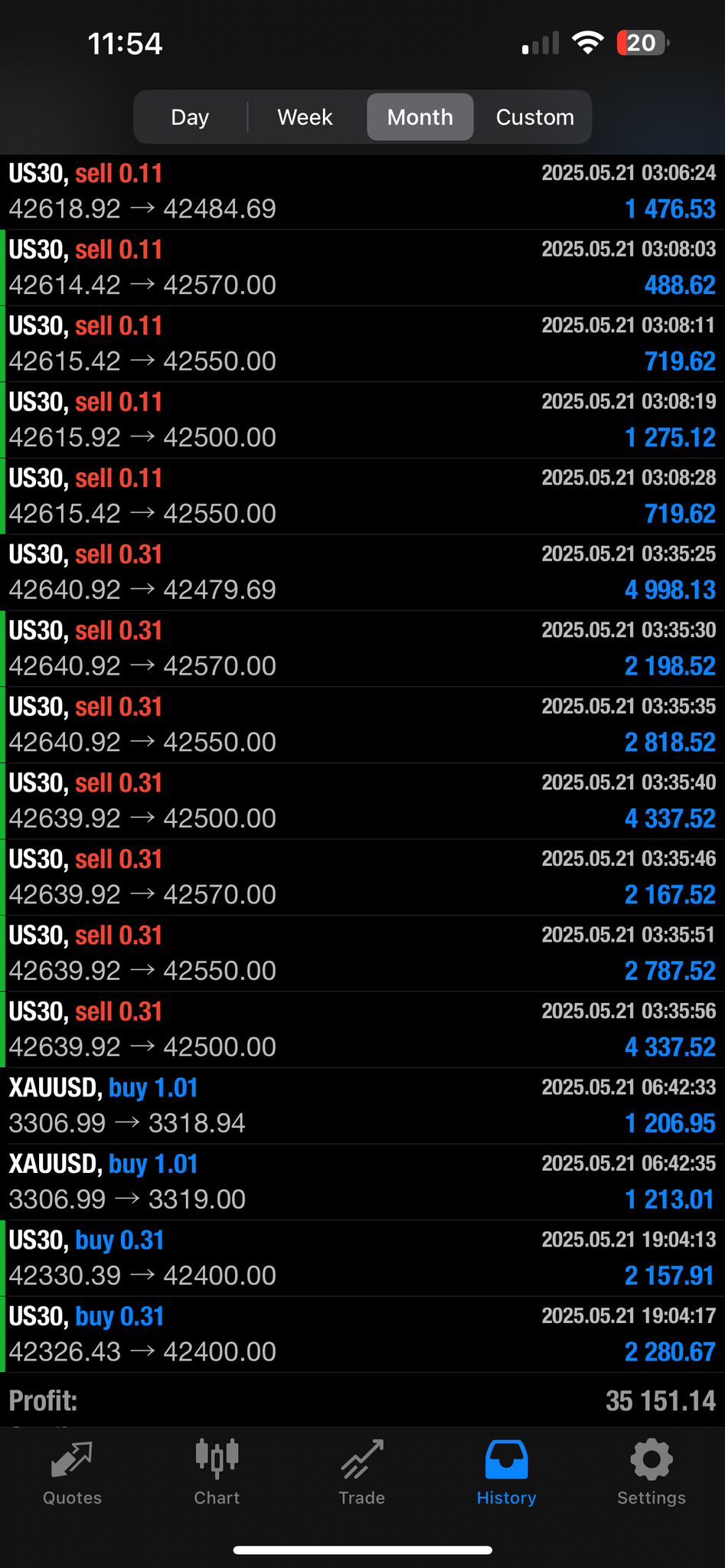Expand US30 sell trade closed at 03:06:24
725x1568 pixels.
362,191
